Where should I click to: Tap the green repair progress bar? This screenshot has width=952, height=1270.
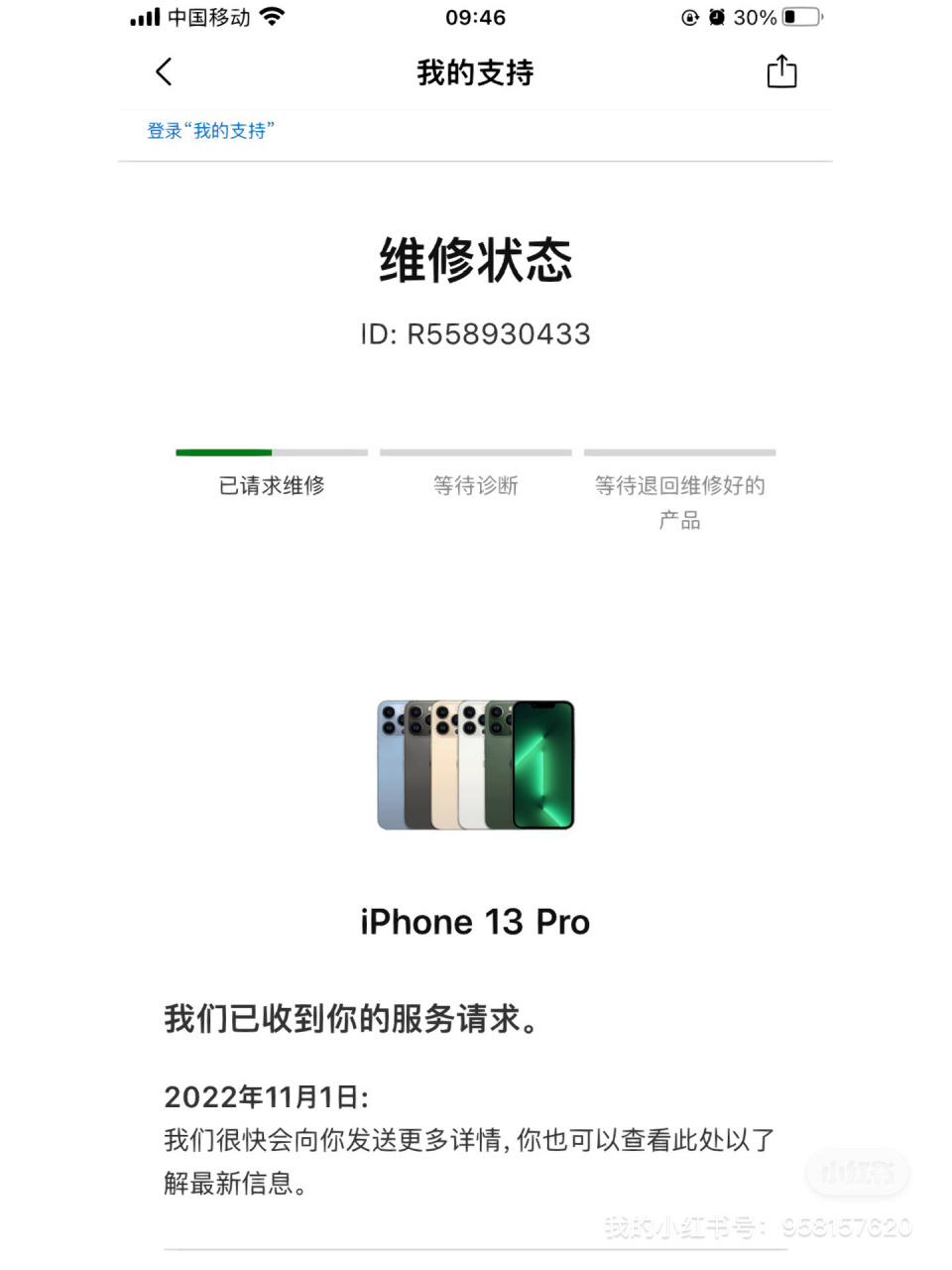[222, 451]
